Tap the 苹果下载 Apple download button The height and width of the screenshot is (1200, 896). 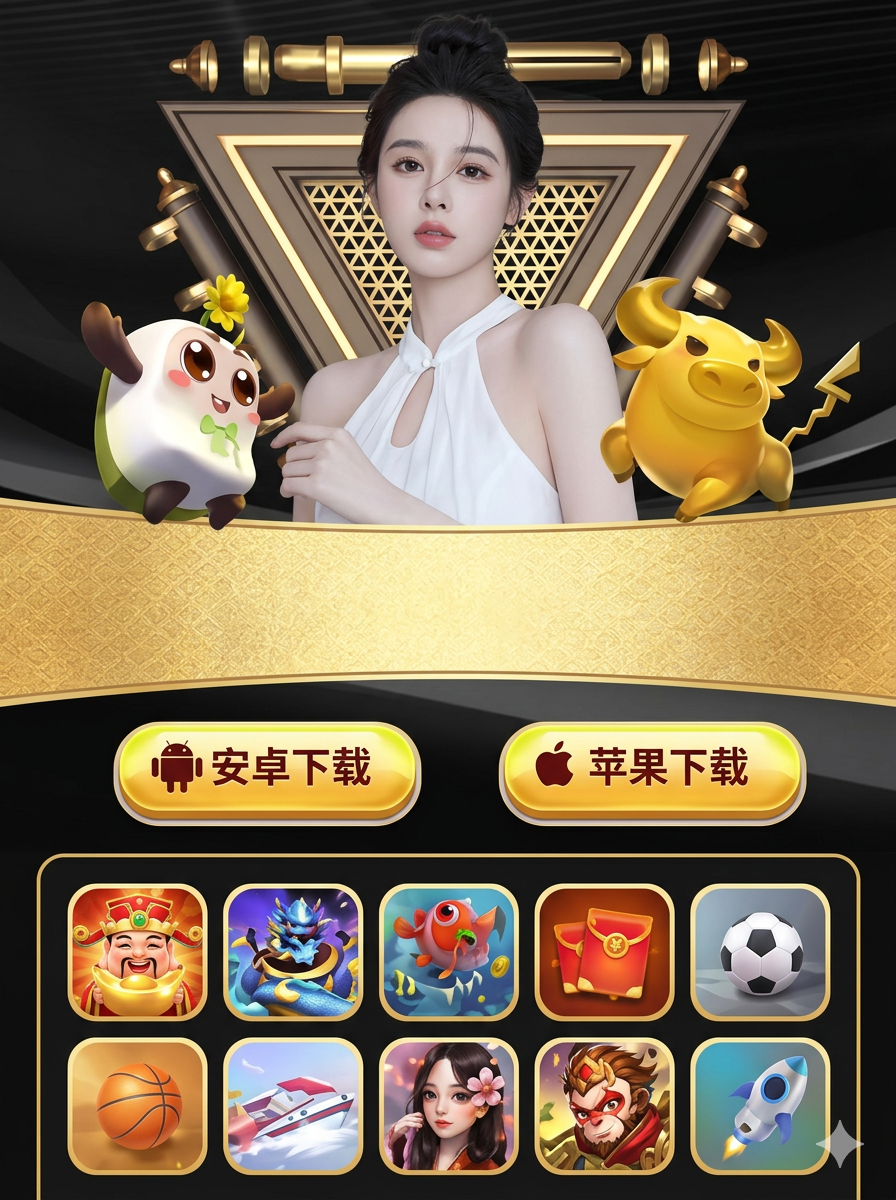pos(651,769)
